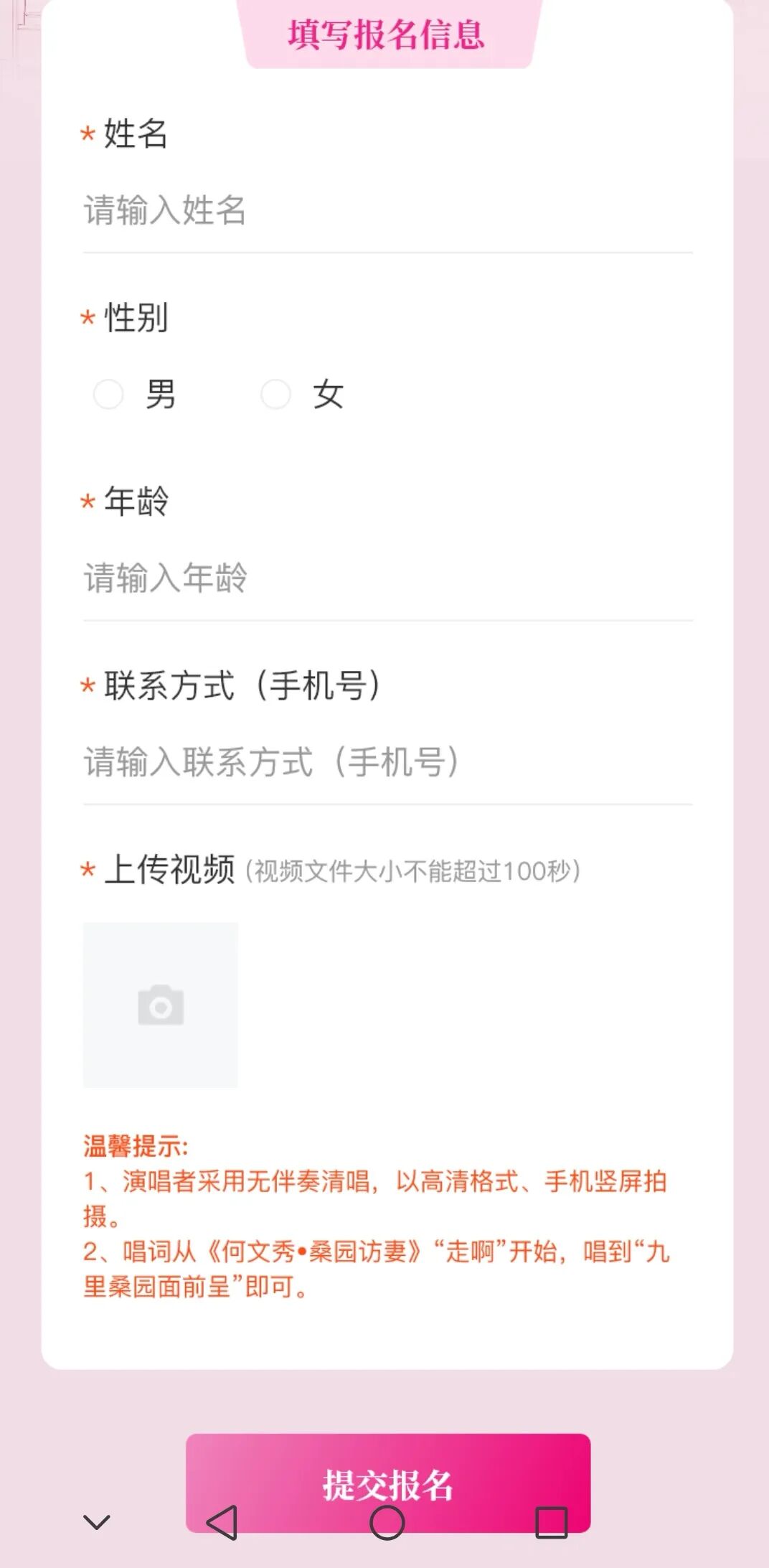Focus the 年龄 age input field
This screenshot has height=1568, width=769.
click(387, 578)
